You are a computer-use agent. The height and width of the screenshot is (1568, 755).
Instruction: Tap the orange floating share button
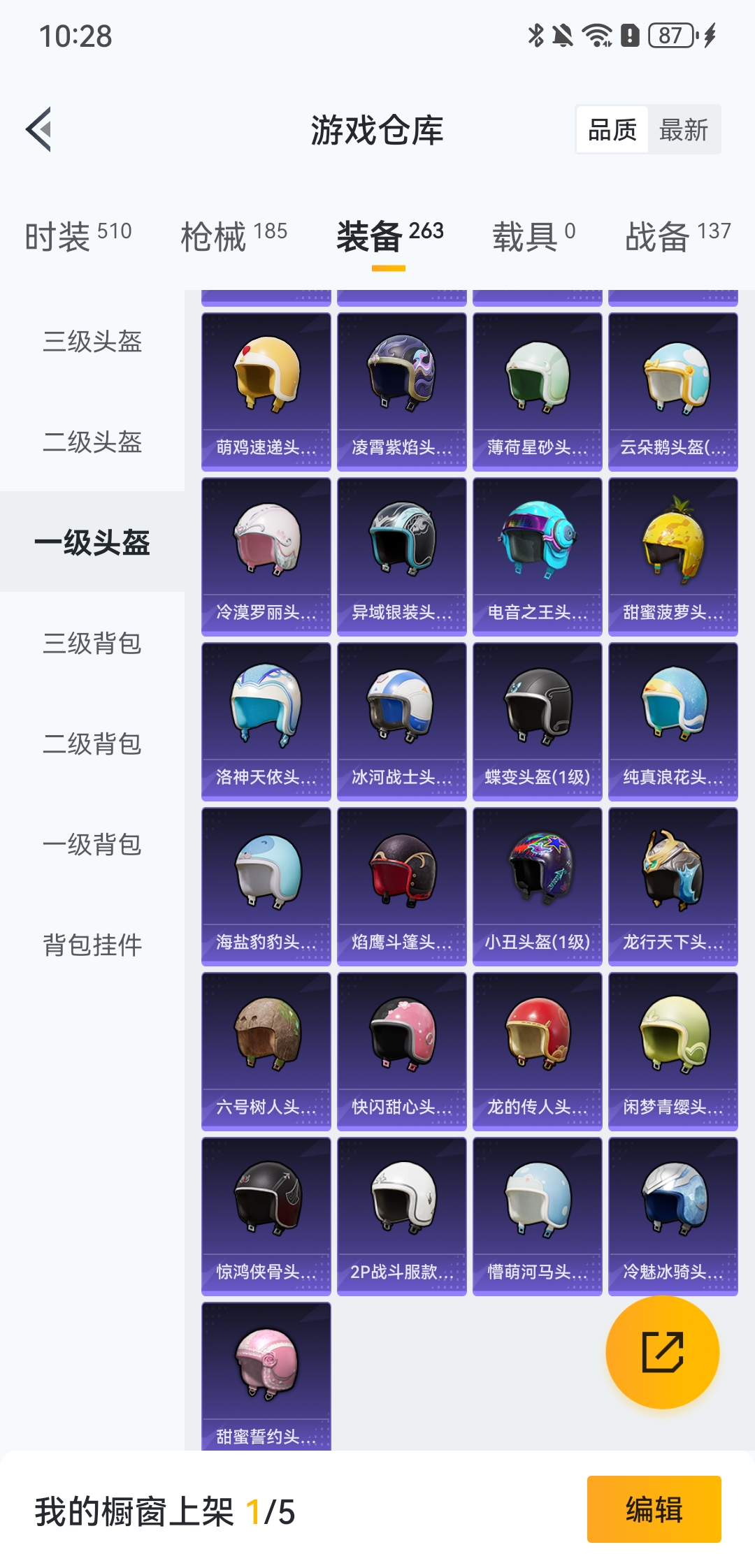(x=662, y=1352)
